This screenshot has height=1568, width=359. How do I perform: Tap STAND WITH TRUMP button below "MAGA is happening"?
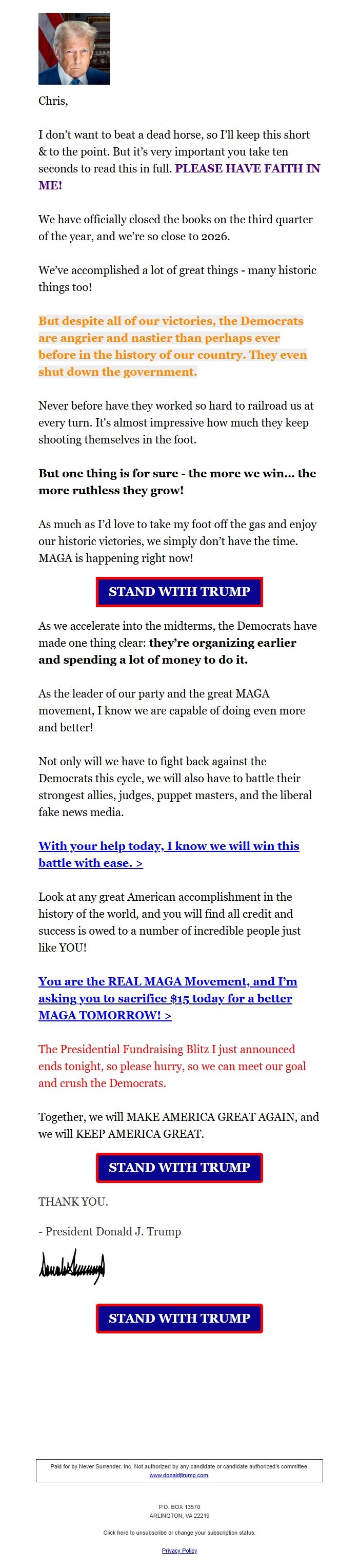coord(179,592)
